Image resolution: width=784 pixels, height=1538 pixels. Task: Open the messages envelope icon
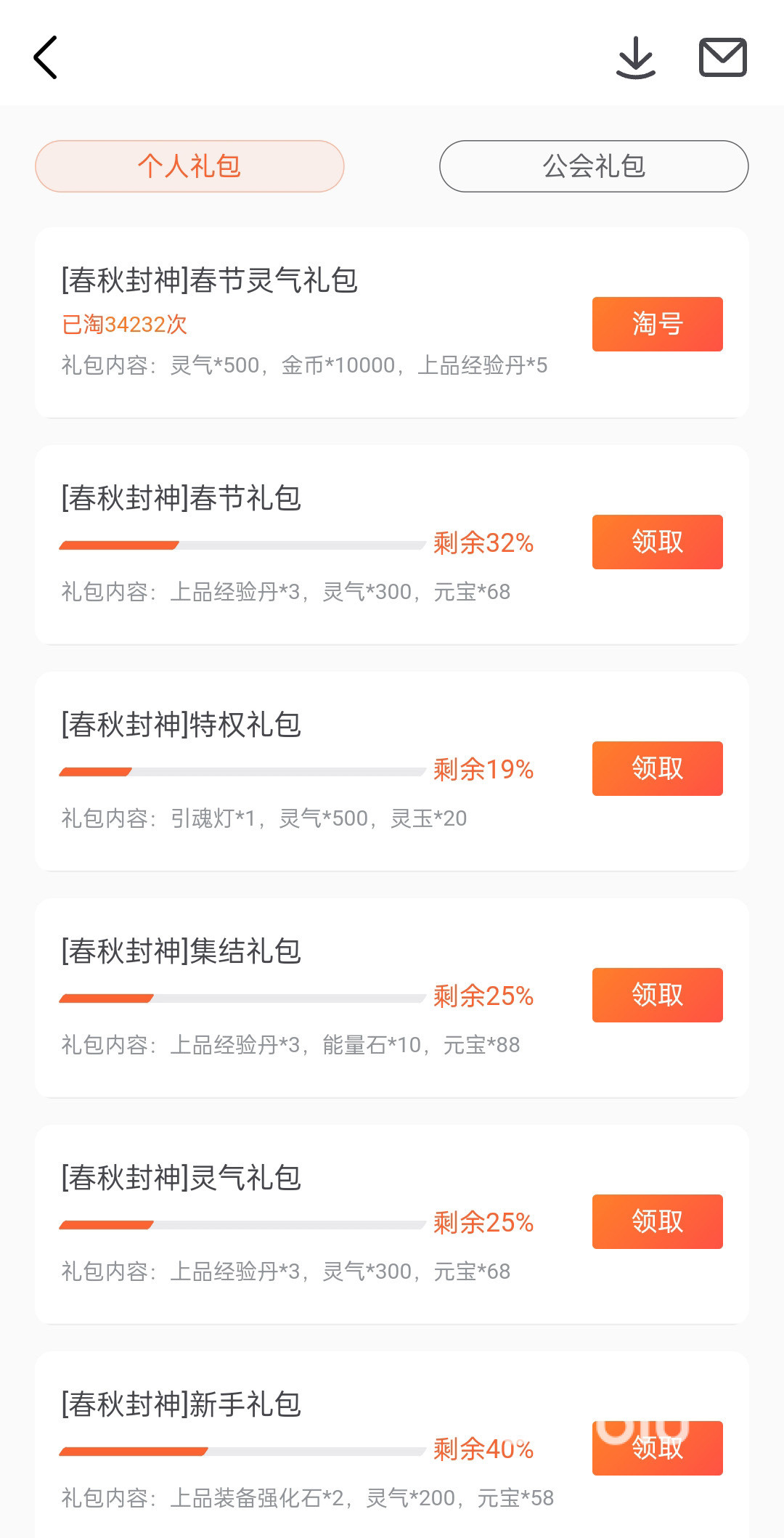(722, 57)
